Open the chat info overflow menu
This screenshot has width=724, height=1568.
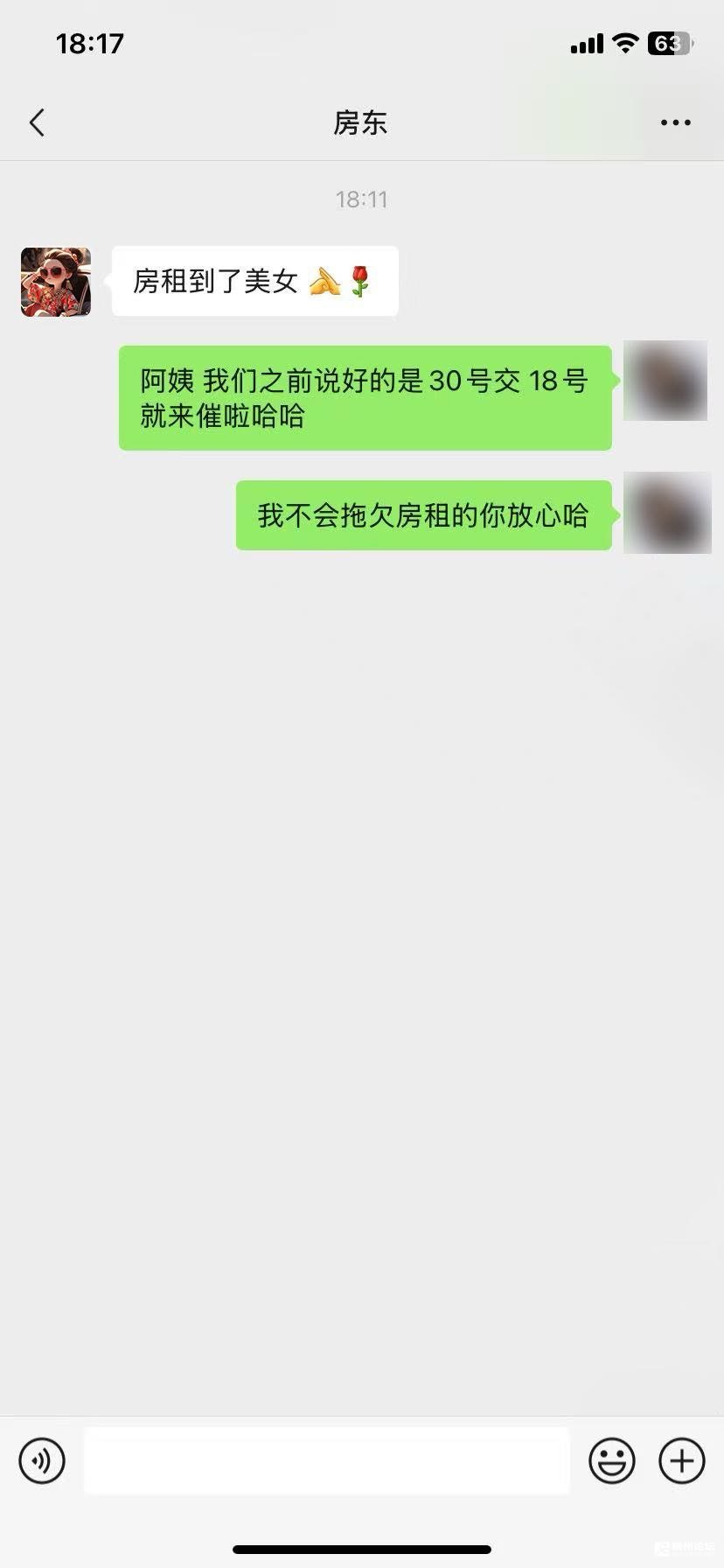(675, 123)
